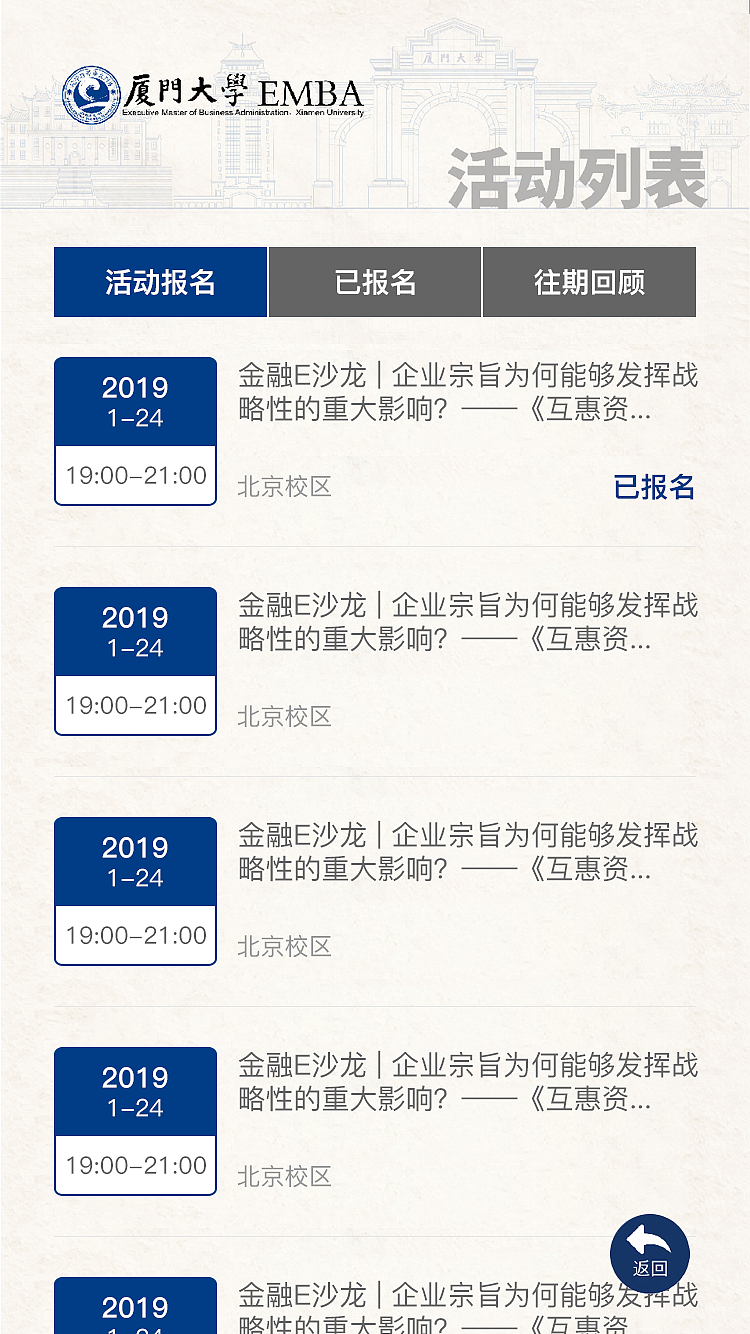Open the 往期回顾 tab
This screenshot has height=1334, width=750.
click(589, 282)
